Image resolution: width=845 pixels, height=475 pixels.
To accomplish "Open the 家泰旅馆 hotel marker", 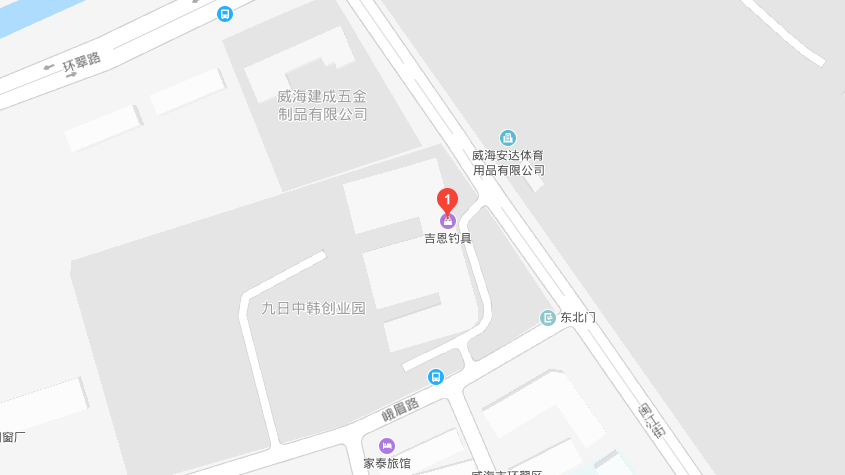I will 387,446.
